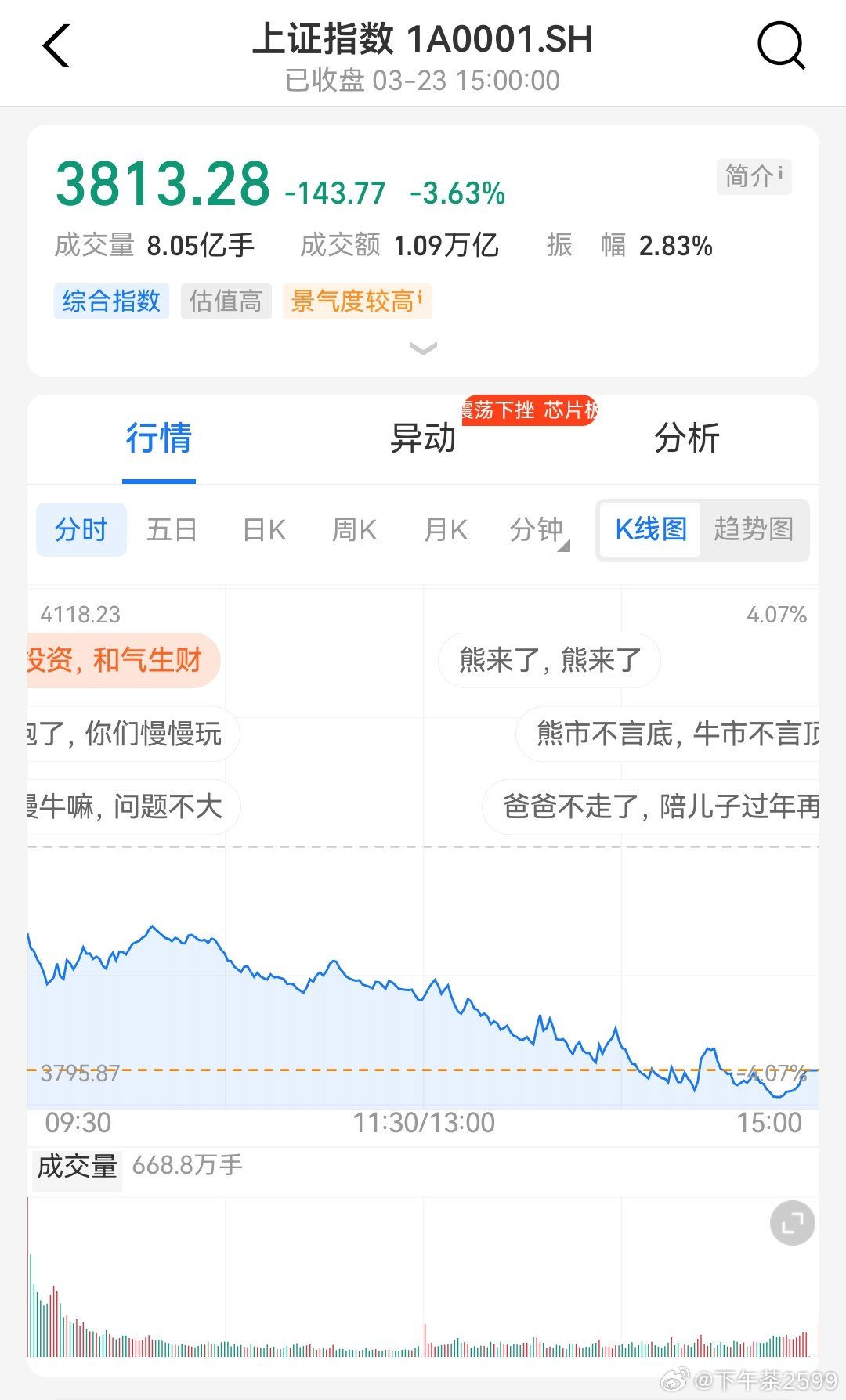Select the 五日 five-day view
The image size is (846, 1400).
172,530
